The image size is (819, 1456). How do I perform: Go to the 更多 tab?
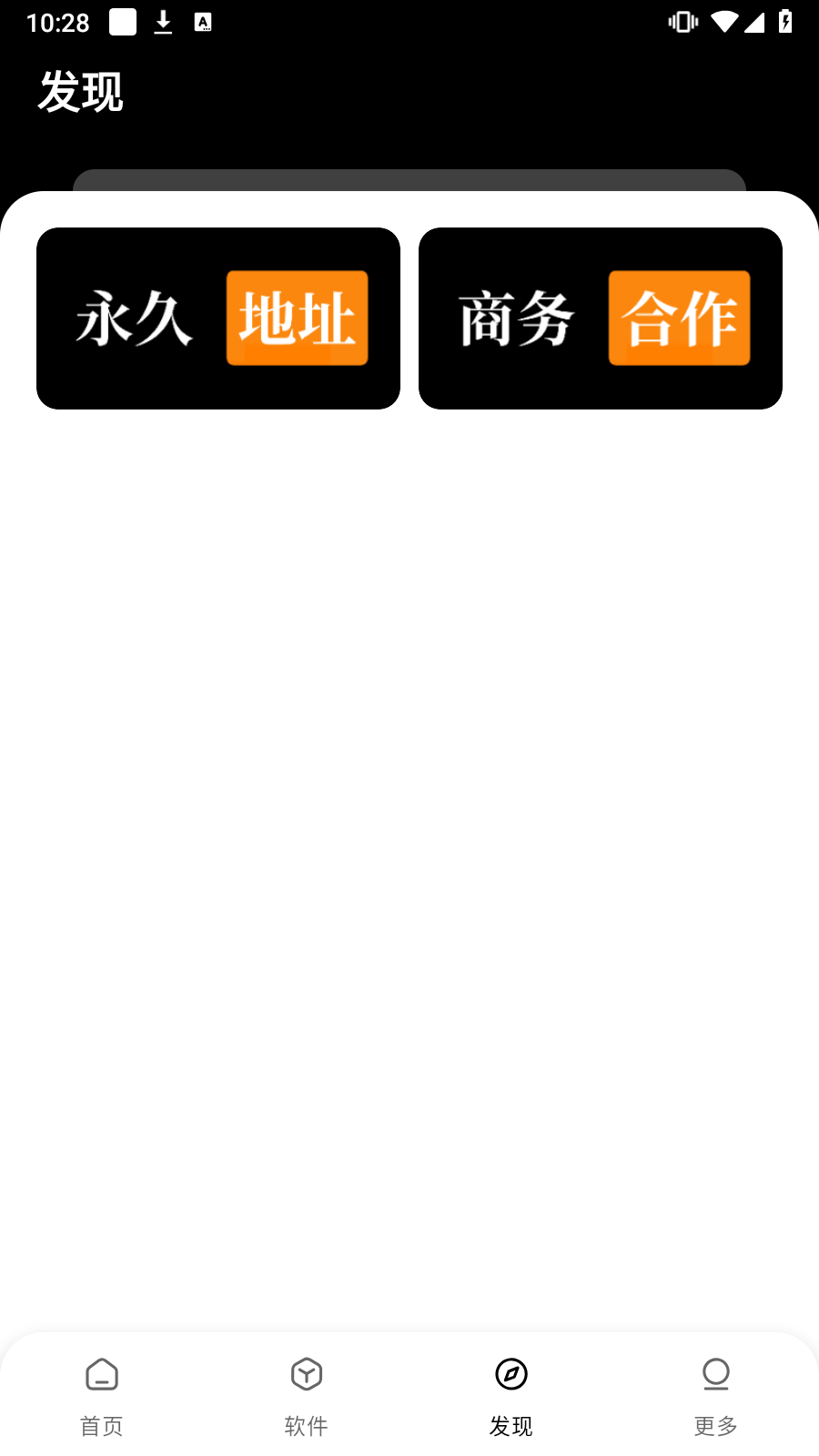click(x=716, y=1397)
